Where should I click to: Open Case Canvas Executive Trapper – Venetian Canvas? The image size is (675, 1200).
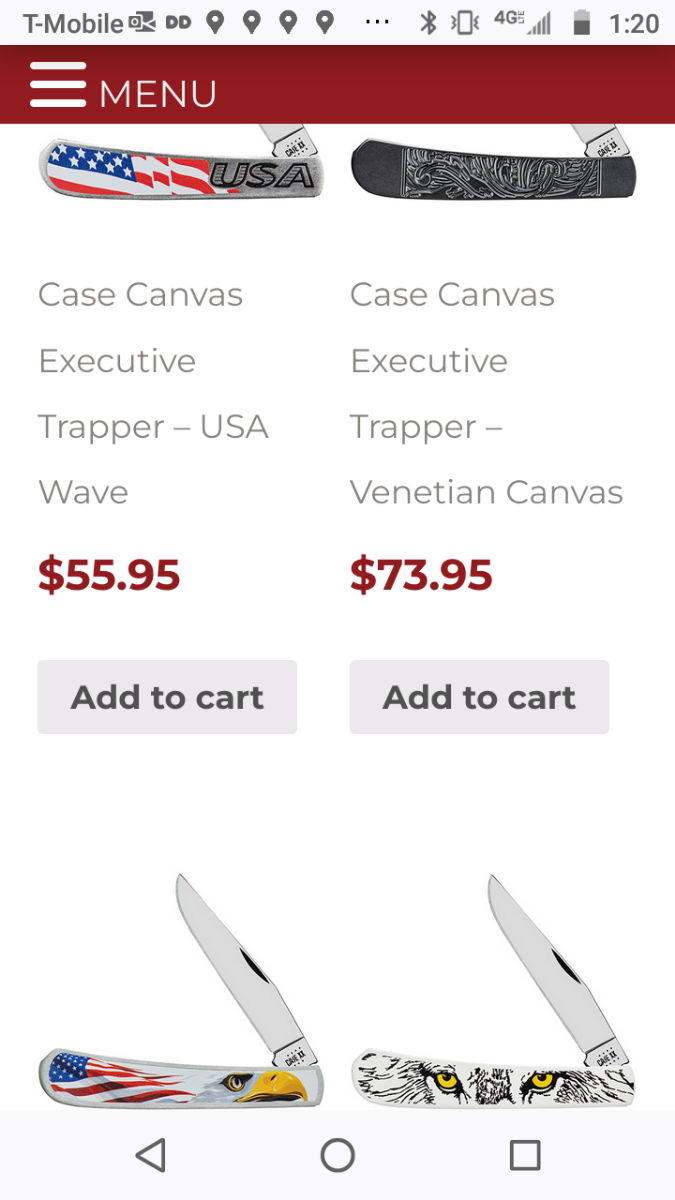point(487,394)
